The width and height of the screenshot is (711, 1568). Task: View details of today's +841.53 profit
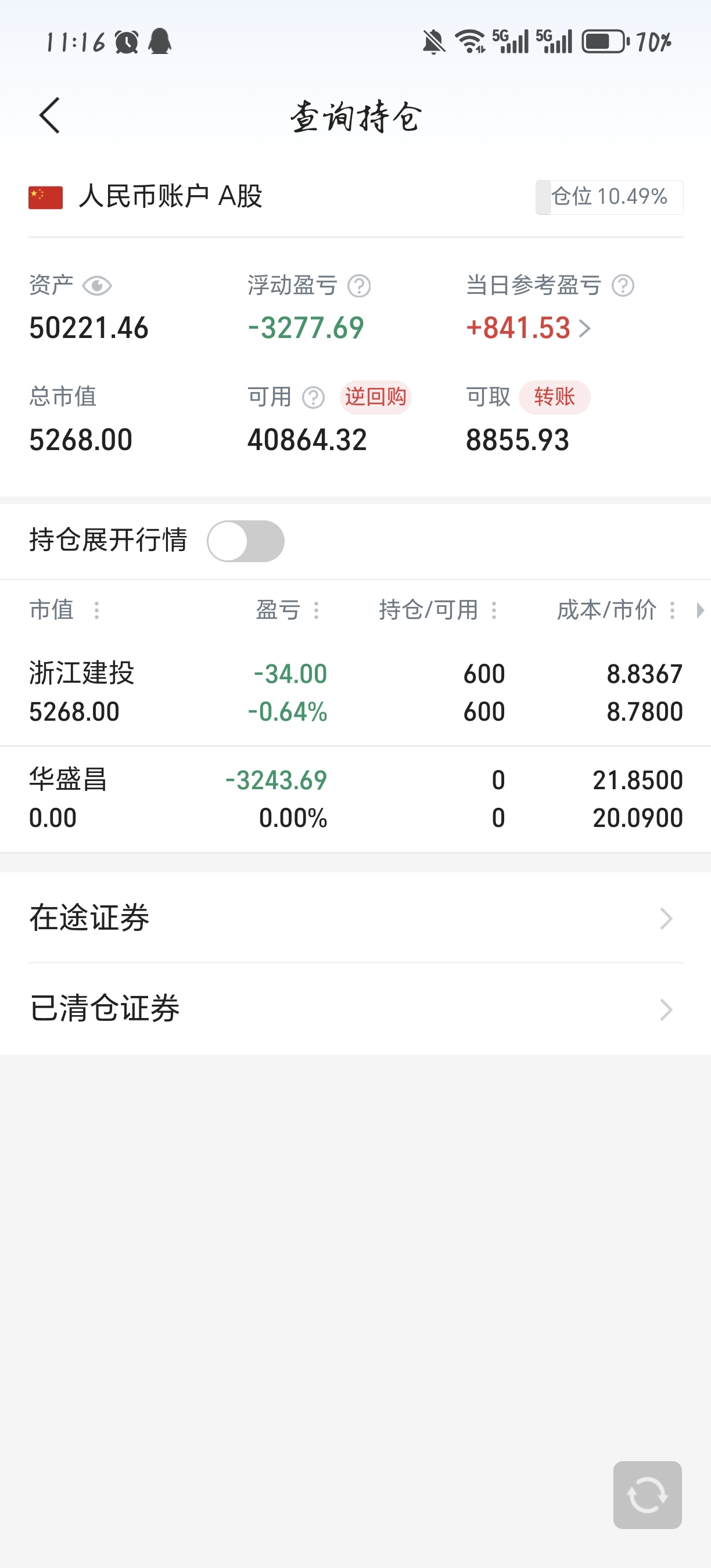[529, 328]
